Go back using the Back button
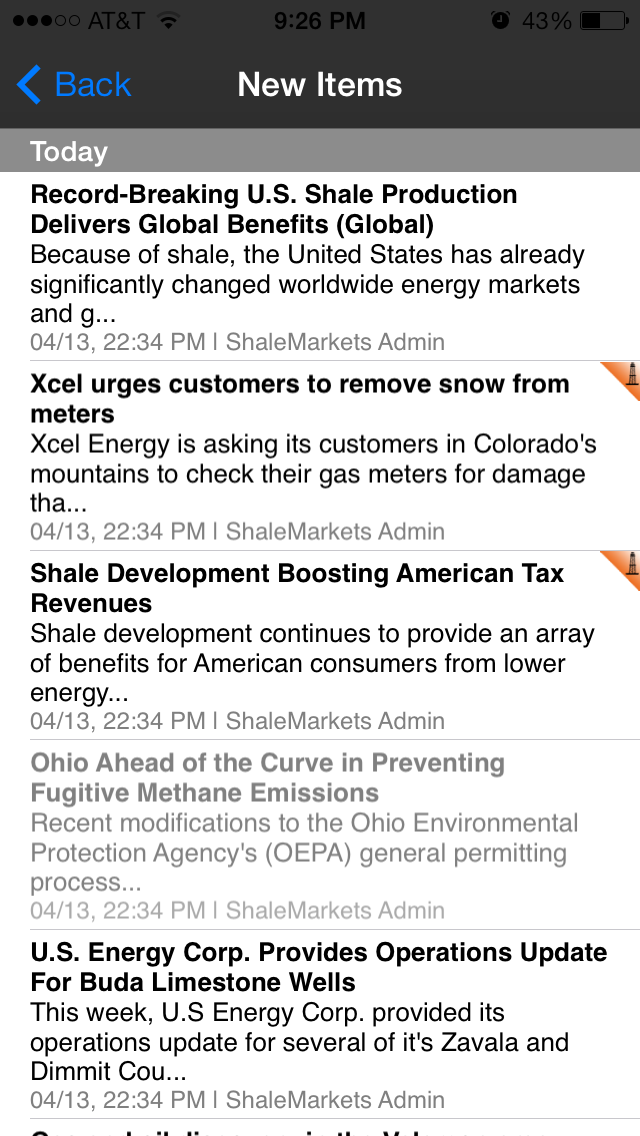640x1136 pixels. [74, 85]
